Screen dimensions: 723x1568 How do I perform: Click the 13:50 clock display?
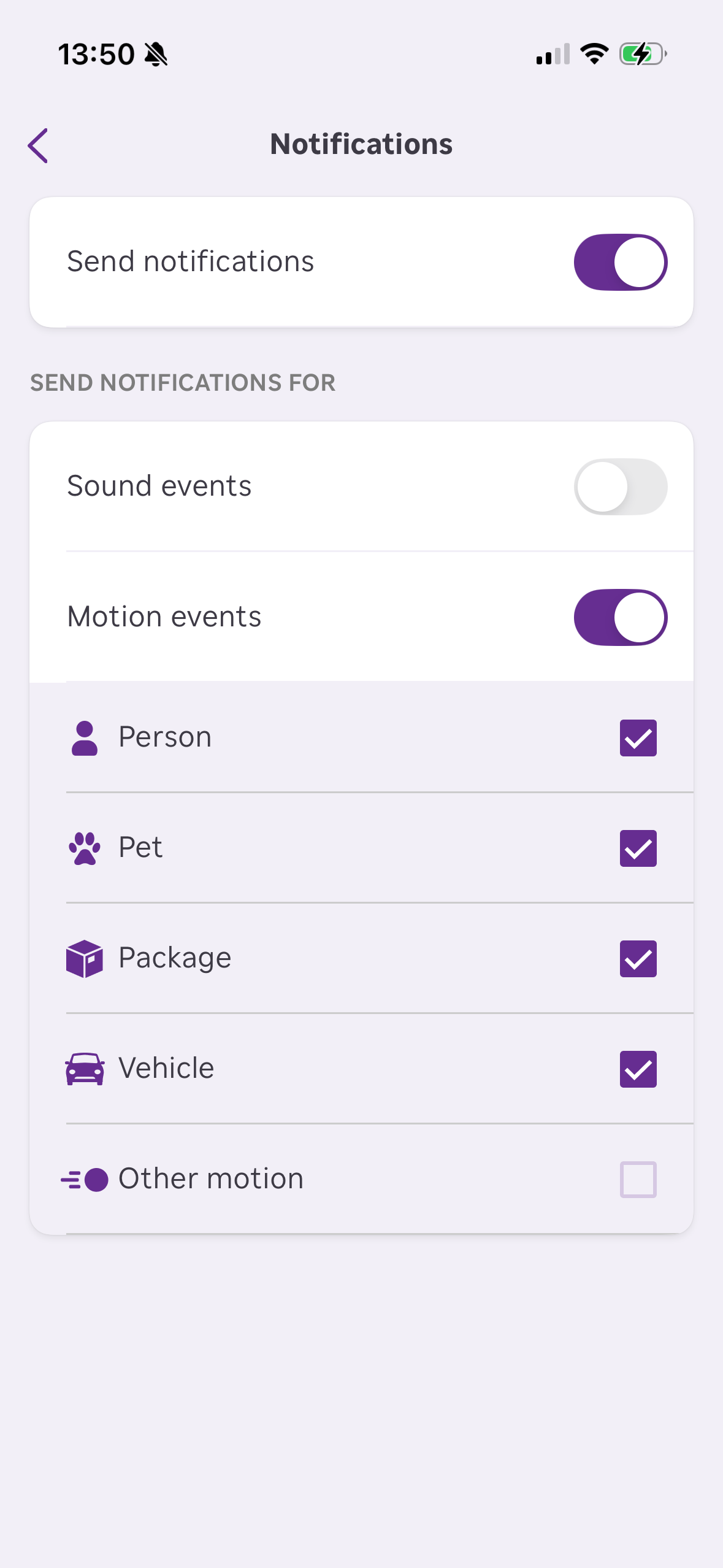(x=98, y=54)
